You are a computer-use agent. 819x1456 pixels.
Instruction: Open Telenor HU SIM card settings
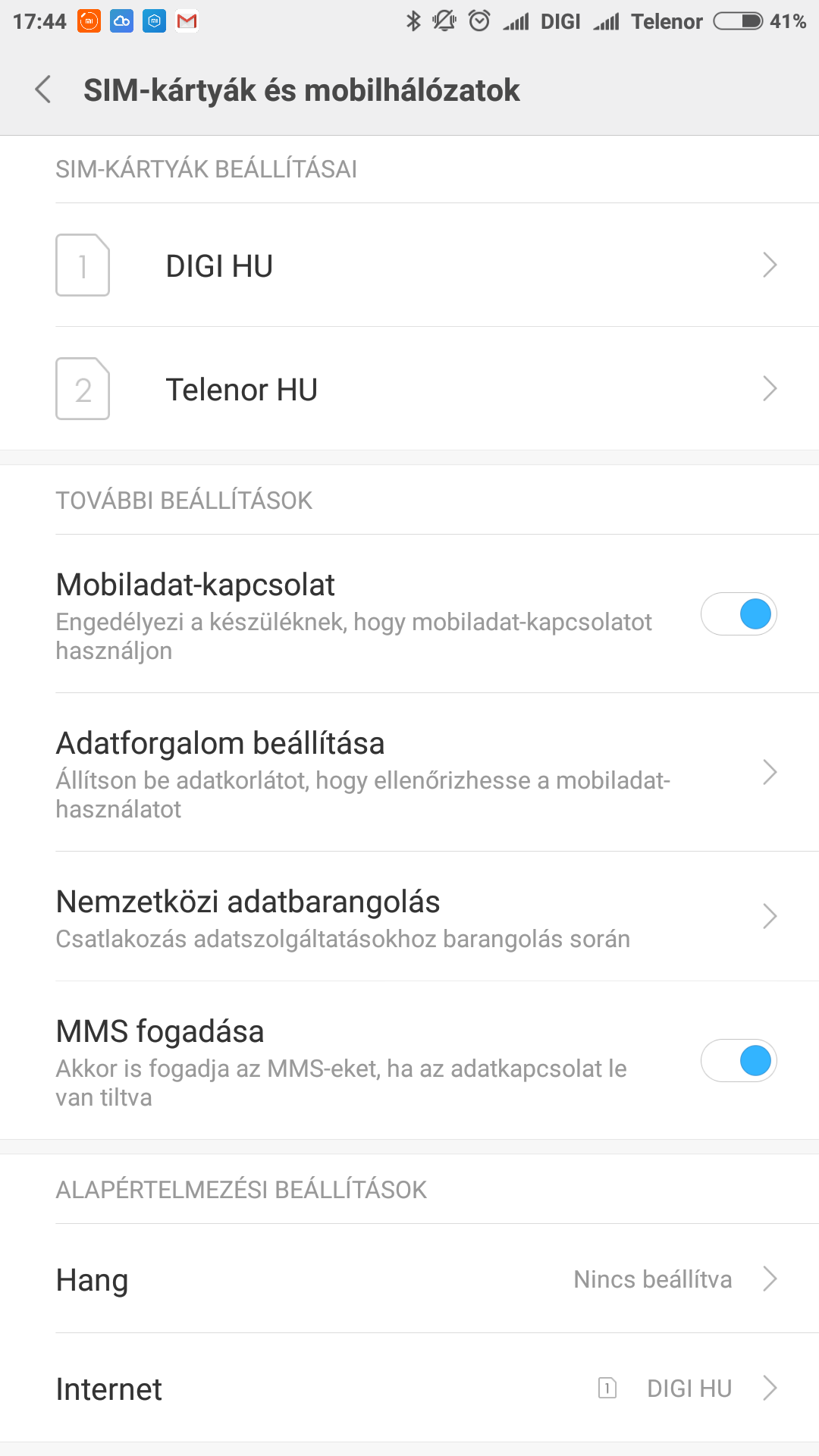409,389
